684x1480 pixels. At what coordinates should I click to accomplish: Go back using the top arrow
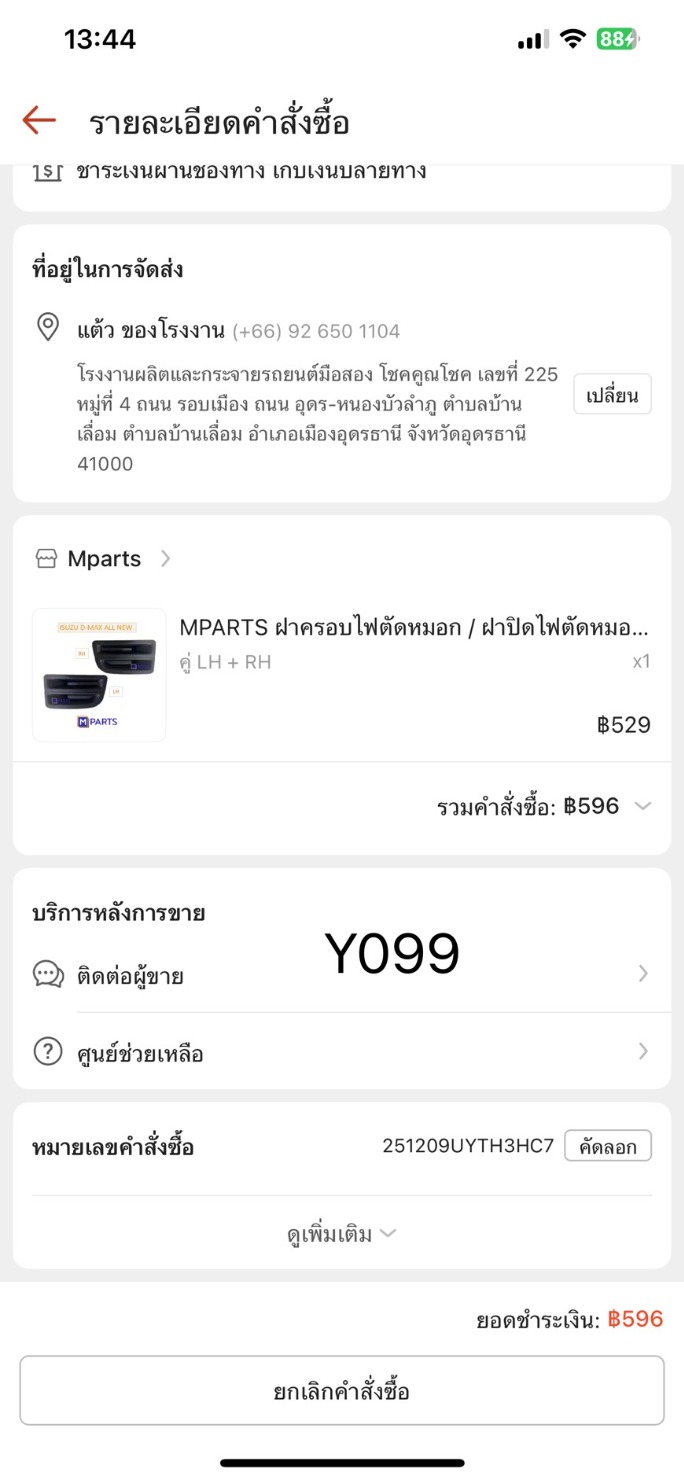[39, 121]
